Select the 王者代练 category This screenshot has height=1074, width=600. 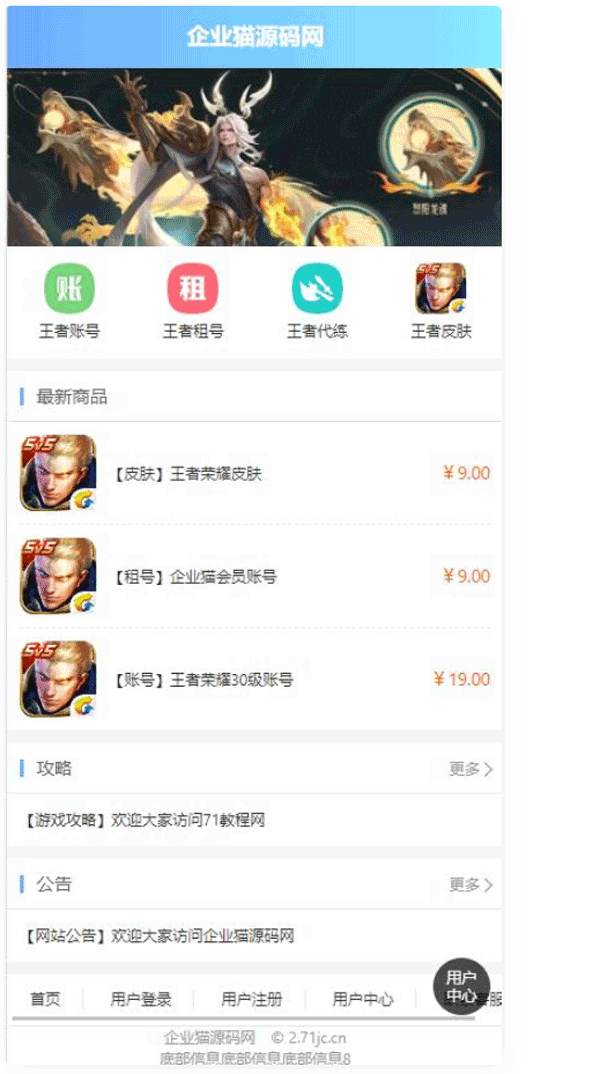click(317, 300)
